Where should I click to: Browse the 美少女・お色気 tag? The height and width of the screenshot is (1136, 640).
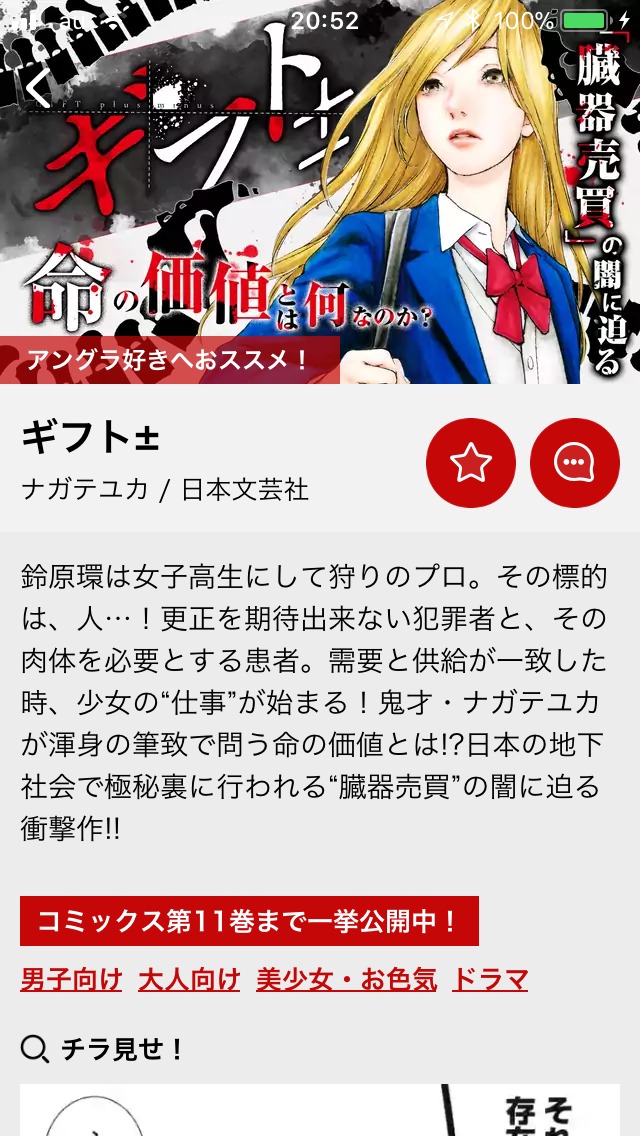point(346,979)
